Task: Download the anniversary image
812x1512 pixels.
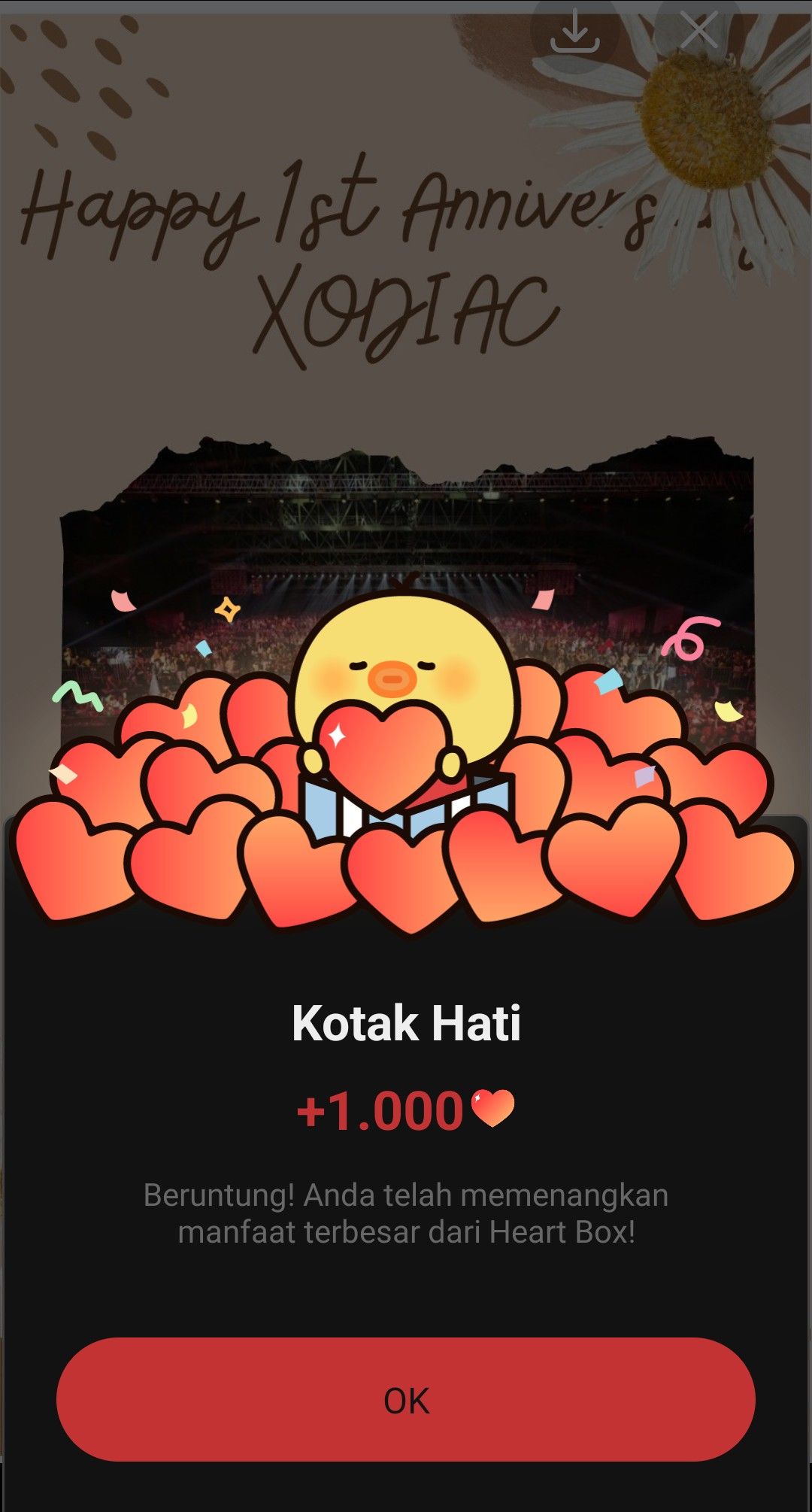Action: coord(575,32)
